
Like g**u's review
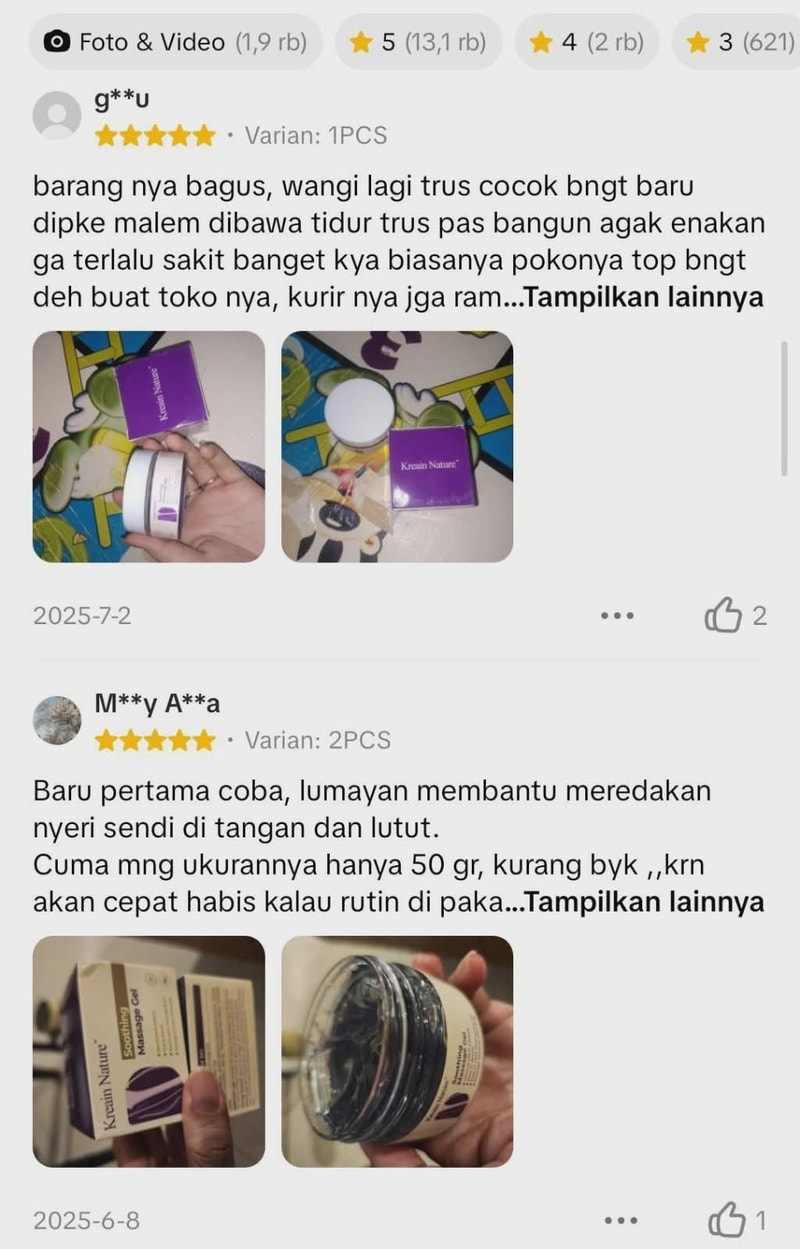723,616
